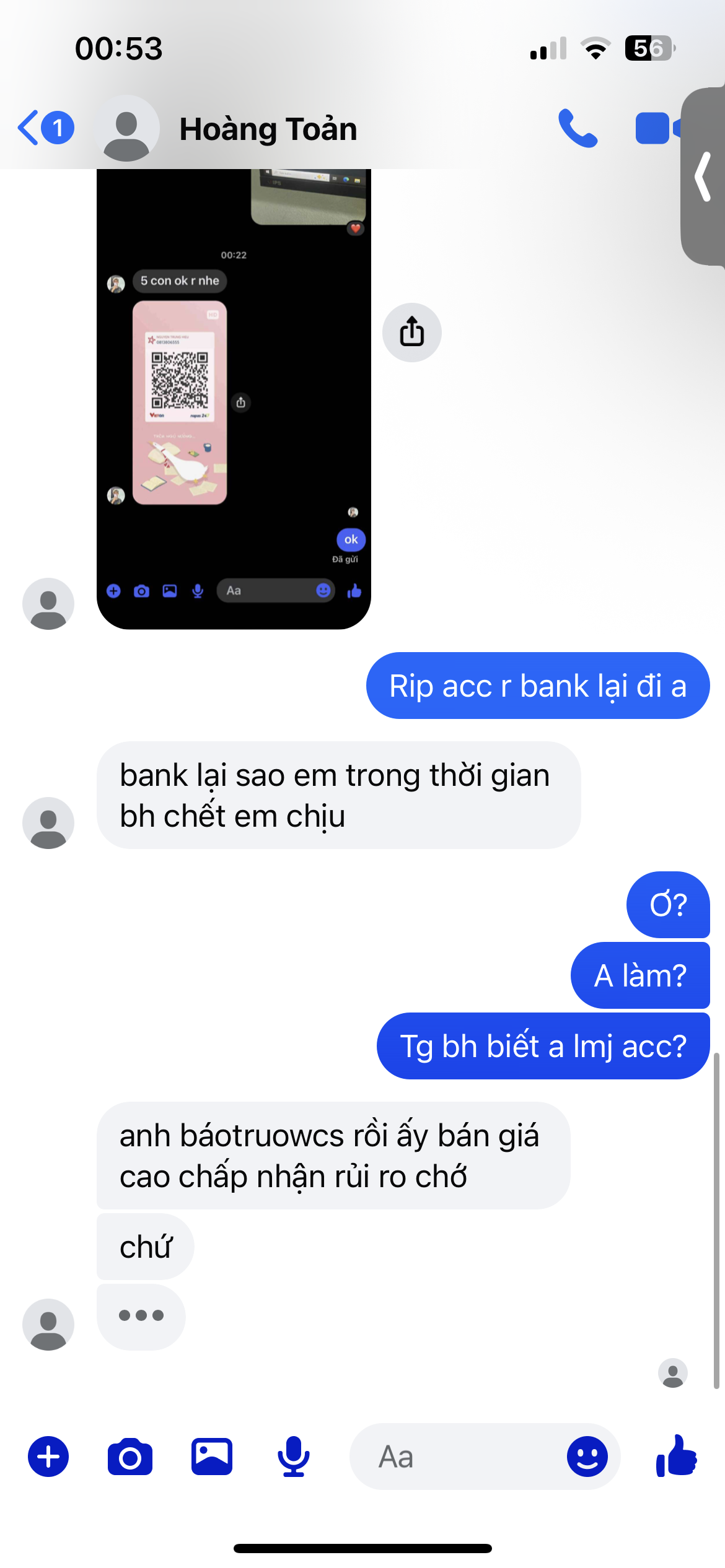Open the emoji picker in message box
The height and width of the screenshot is (1568, 725).
[x=587, y=1457]
